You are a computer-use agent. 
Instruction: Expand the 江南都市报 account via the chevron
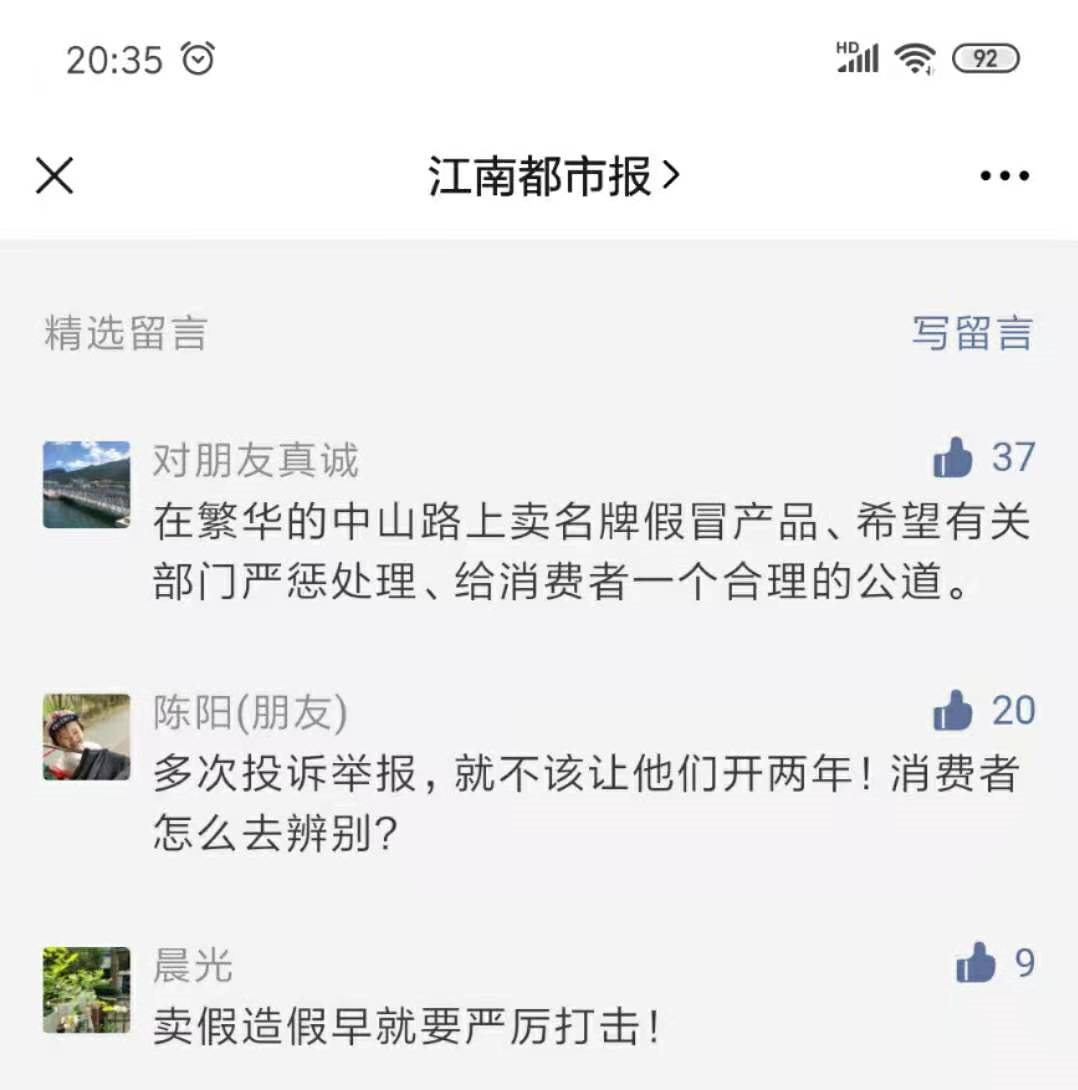point(672,174)
